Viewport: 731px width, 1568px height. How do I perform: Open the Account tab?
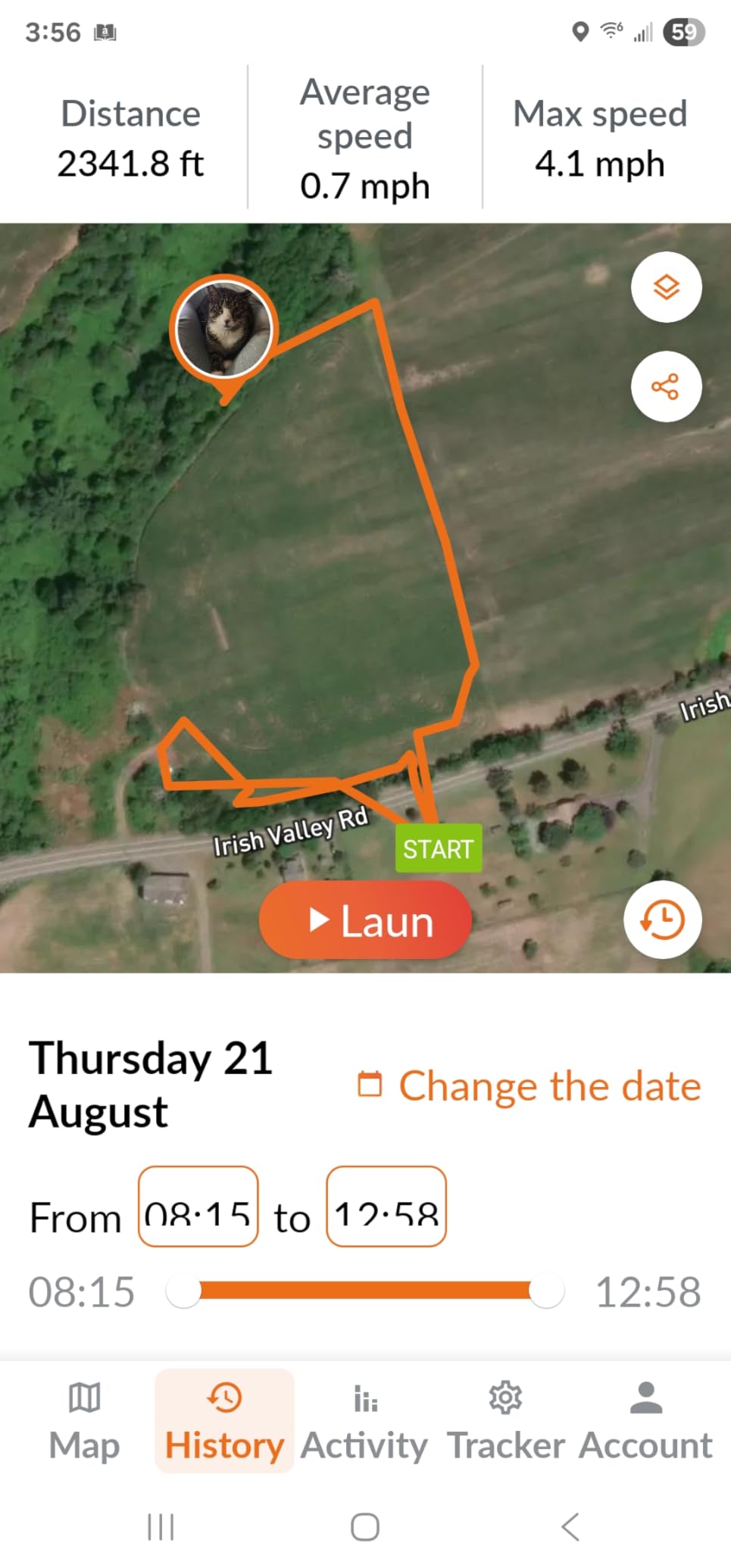pos(645,1420)
